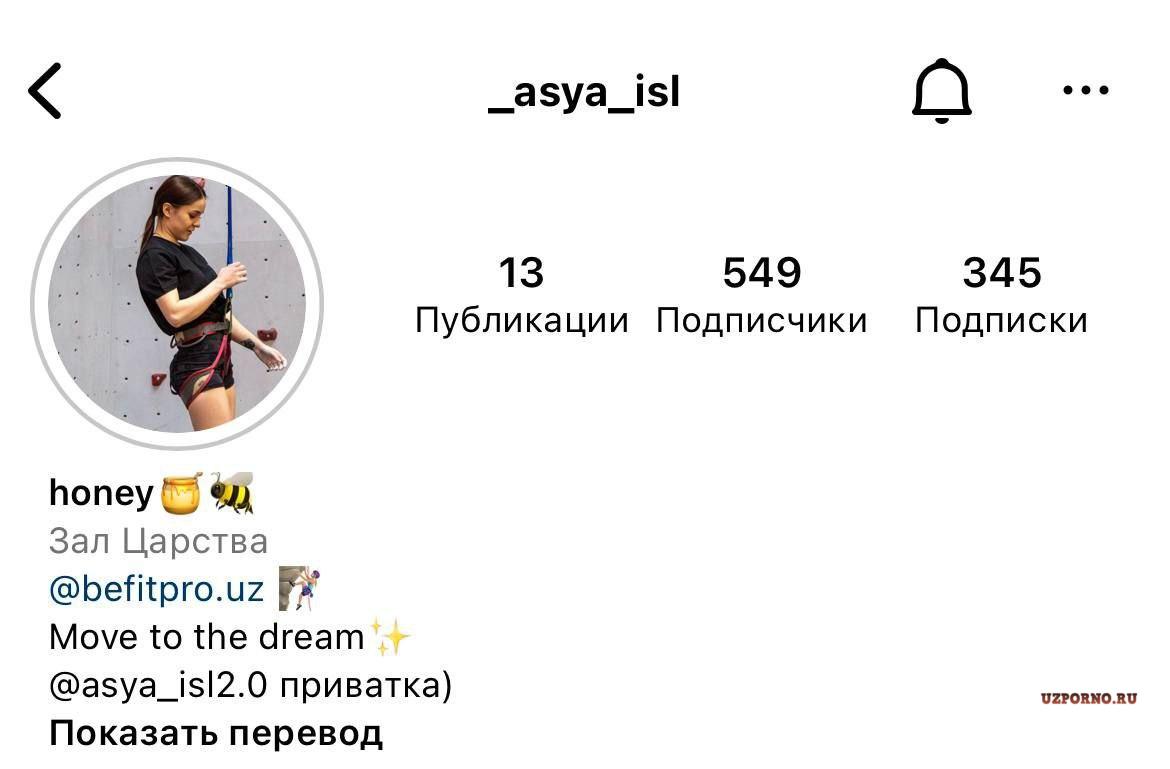The height and width of the screenshot is (769, 1170).
Task: Go back using the arrow
Action: tap(45, 91)
